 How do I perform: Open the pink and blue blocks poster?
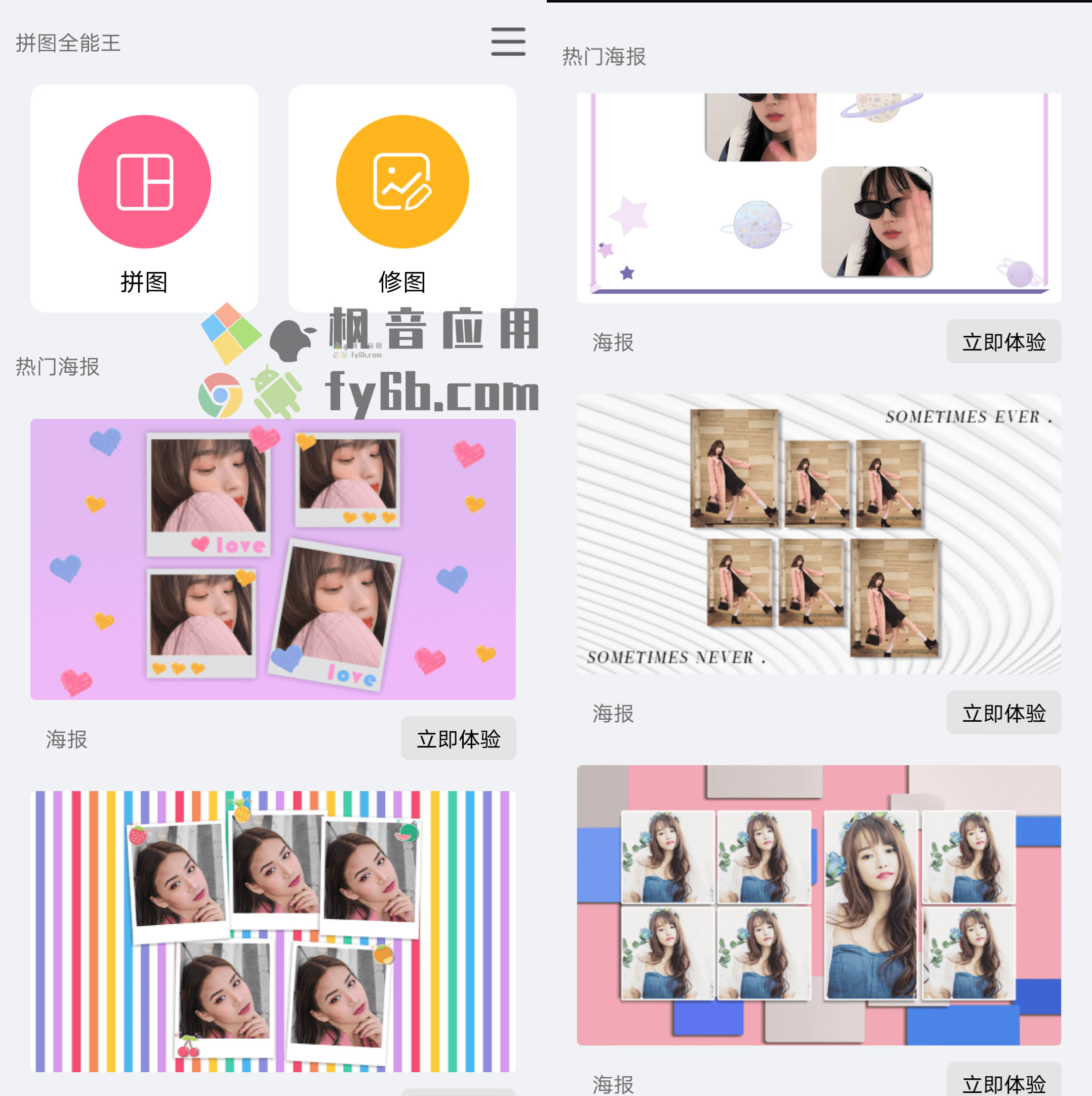[x=818, y=905]
